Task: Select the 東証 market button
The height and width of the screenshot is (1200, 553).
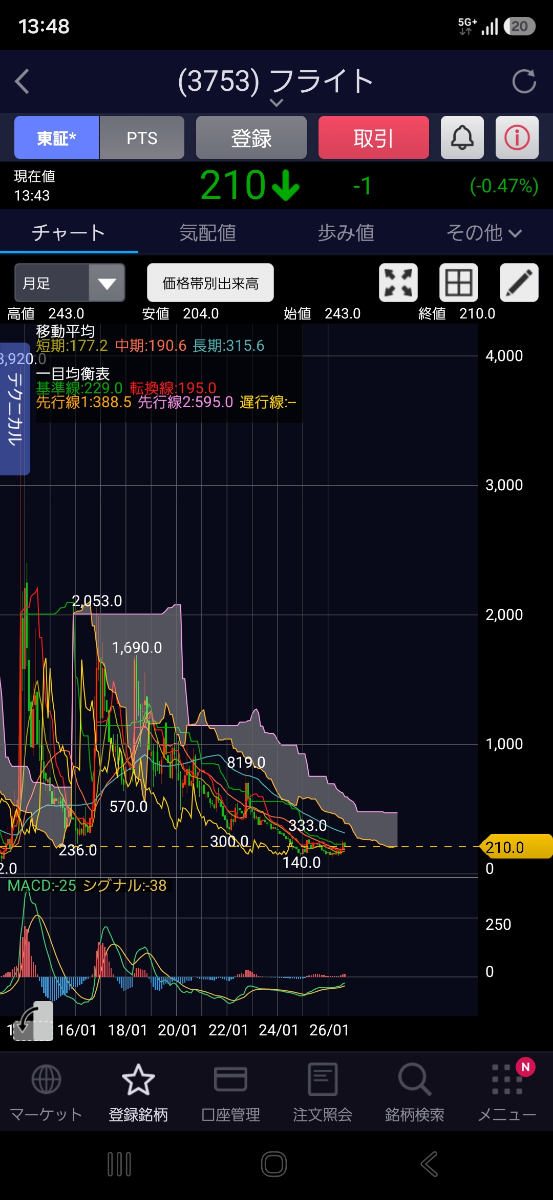Action: click(x=57, y=138)
